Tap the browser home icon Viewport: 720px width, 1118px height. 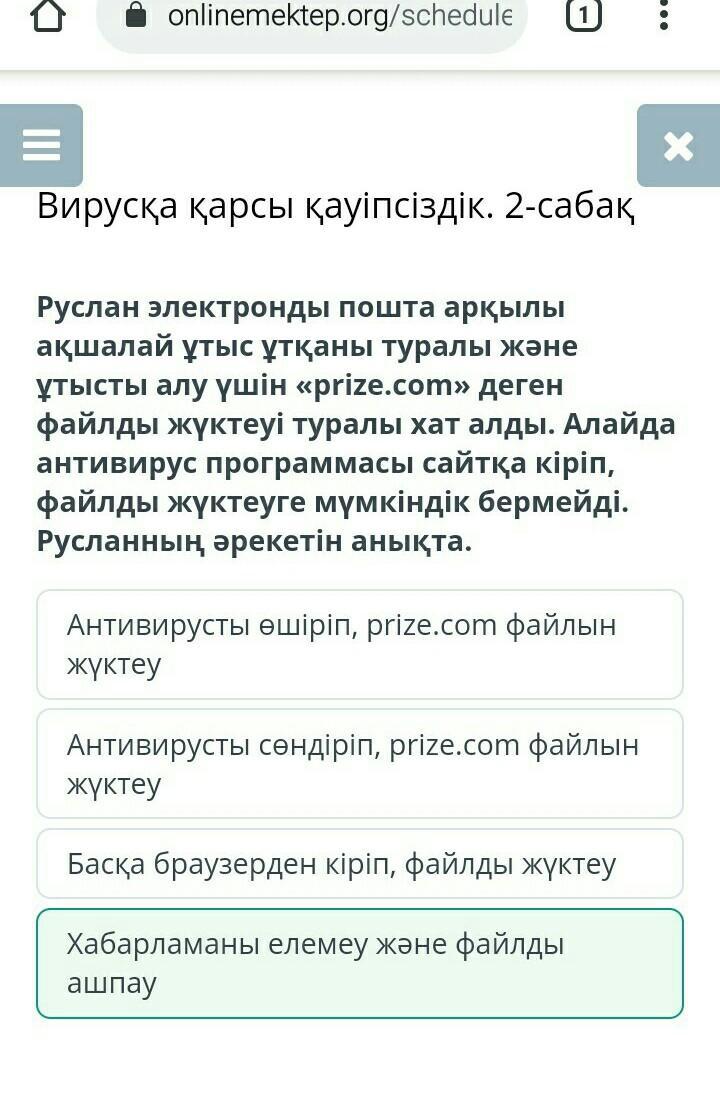tap(47, 17)
